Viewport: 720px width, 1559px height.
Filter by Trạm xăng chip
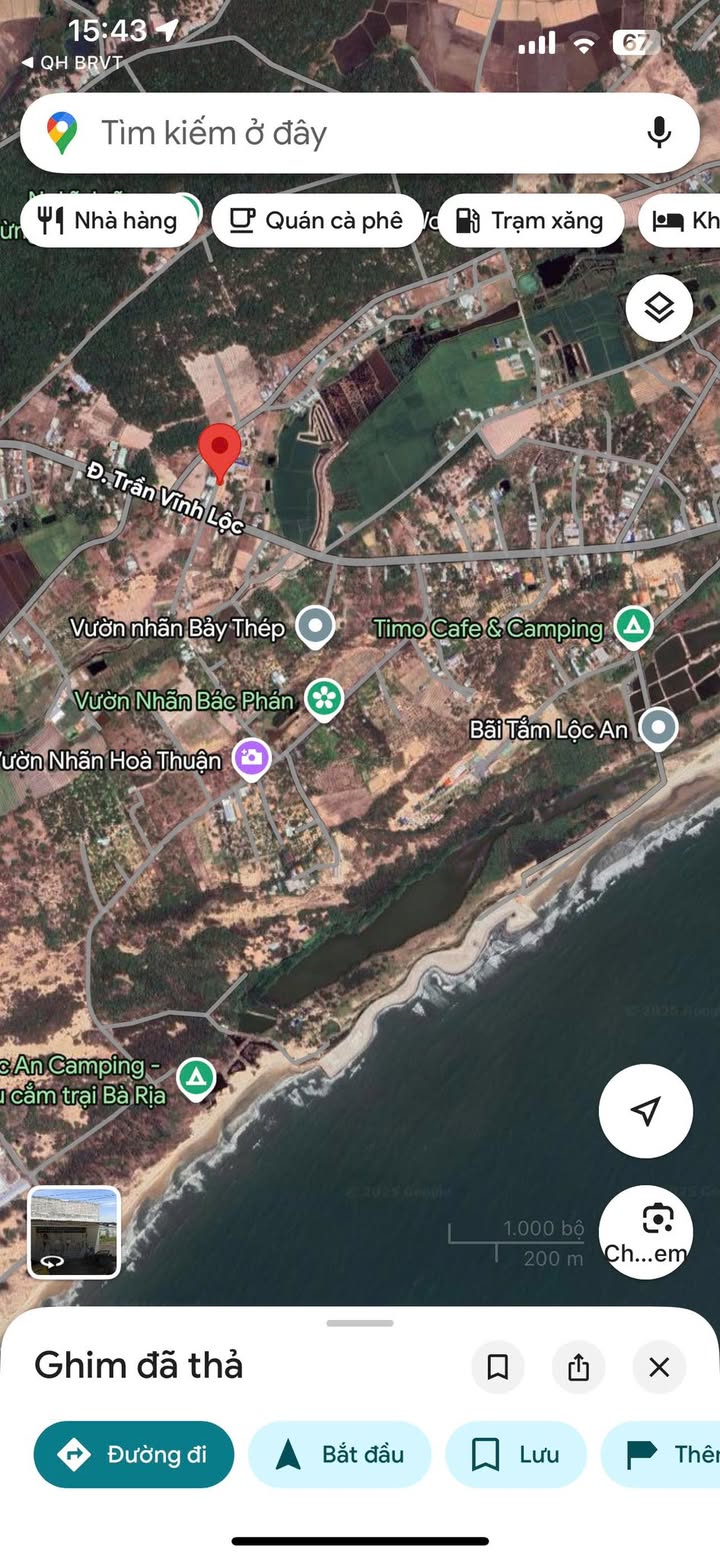click(x=531, y=221)
